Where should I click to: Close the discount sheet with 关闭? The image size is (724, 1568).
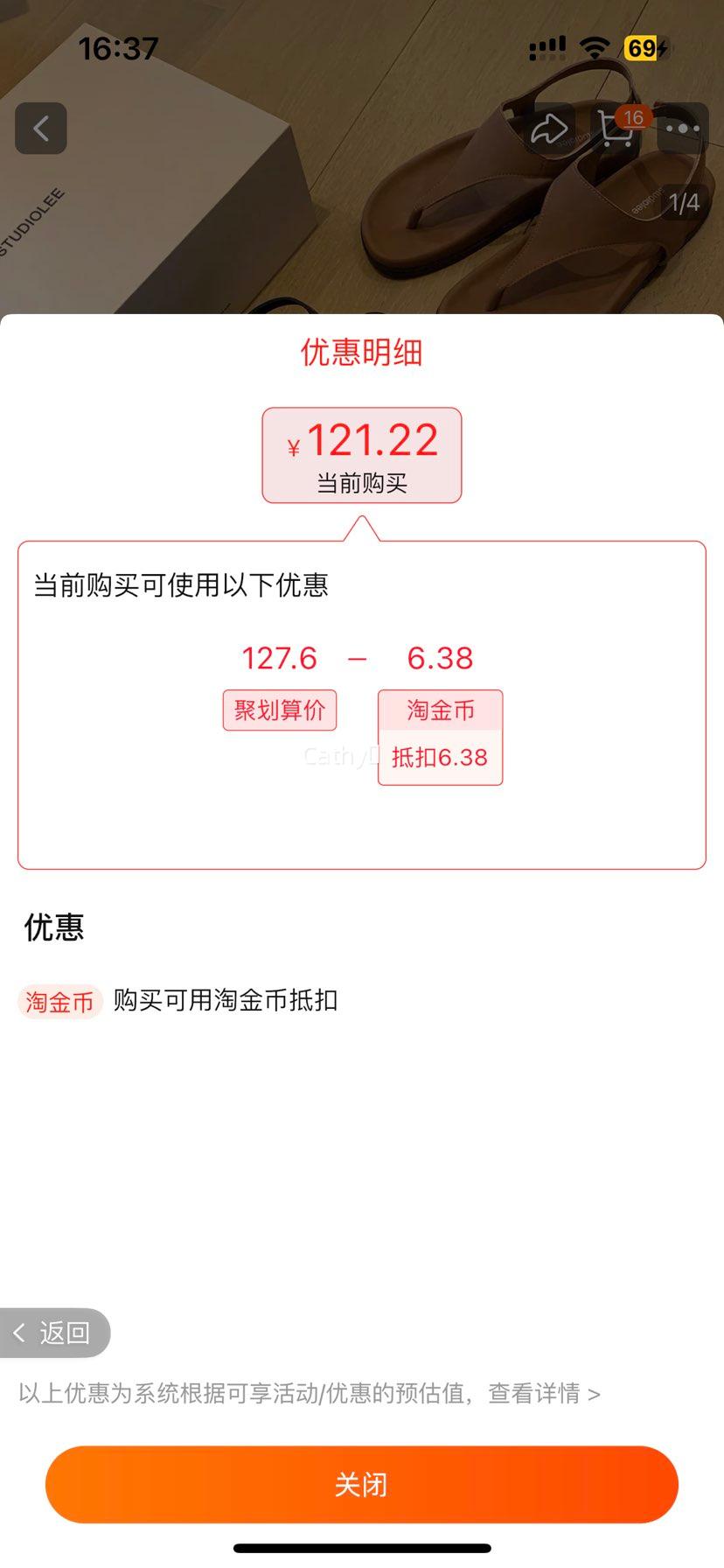[362, 1485]
